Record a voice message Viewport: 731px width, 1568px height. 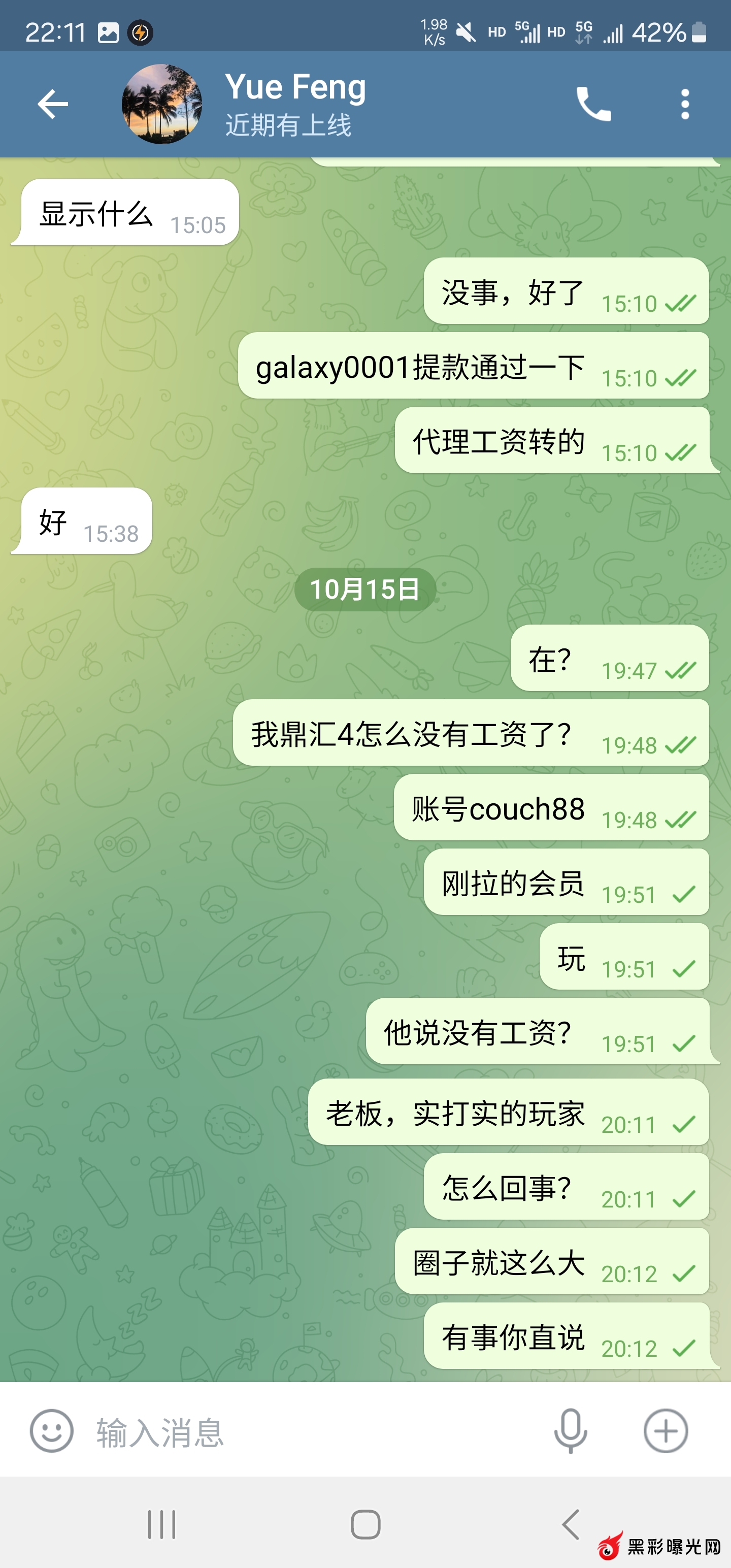click(570, 1431)
